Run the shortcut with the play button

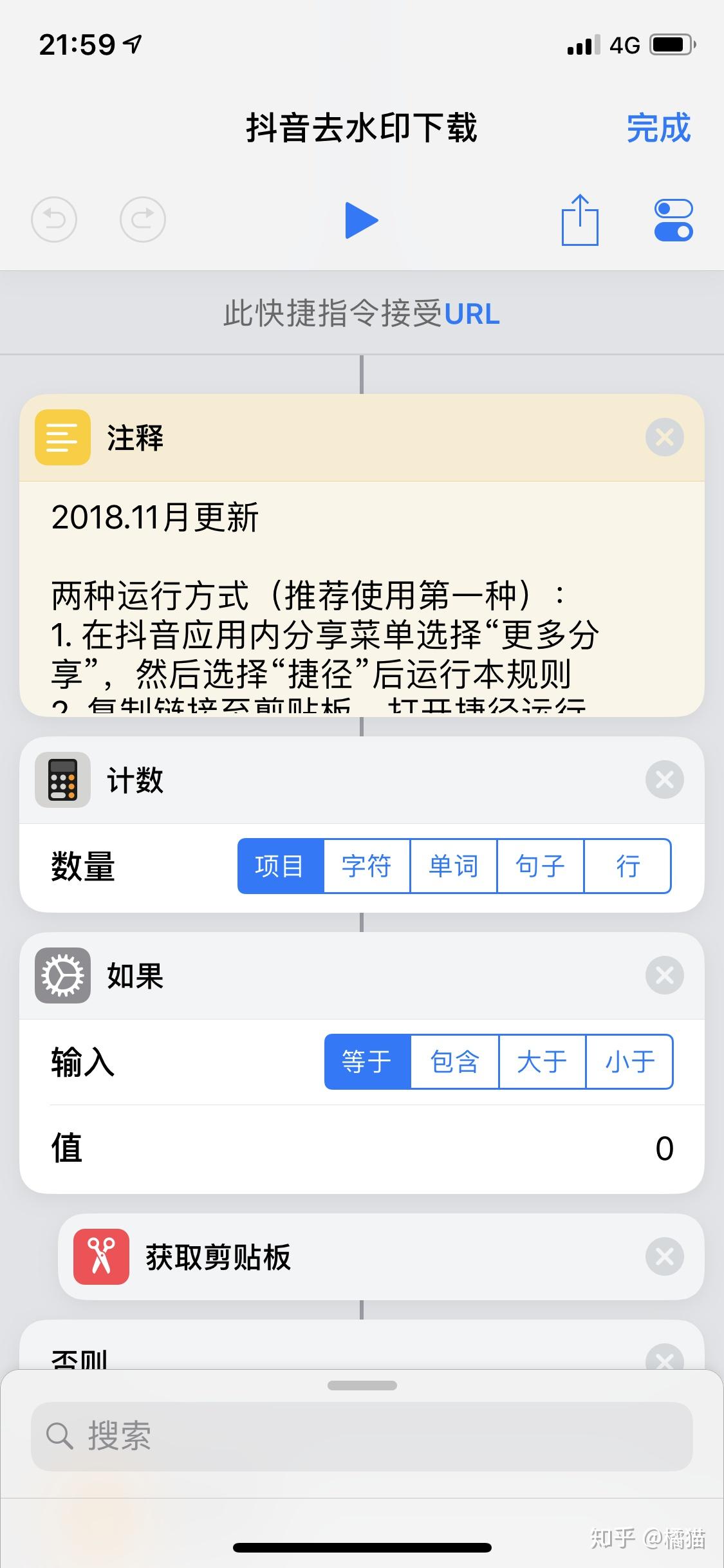[x=361, y=220]
